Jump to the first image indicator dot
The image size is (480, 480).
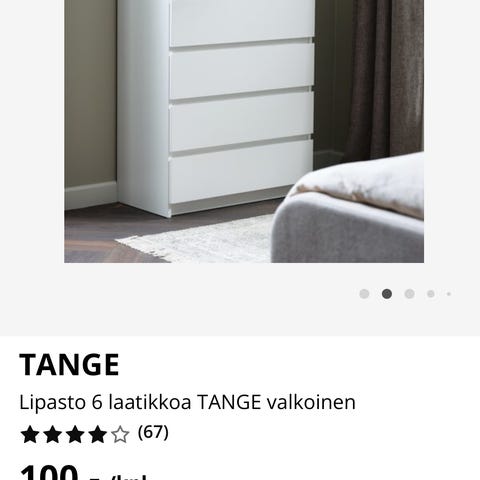pyautogui.click(x=364, y=294)
